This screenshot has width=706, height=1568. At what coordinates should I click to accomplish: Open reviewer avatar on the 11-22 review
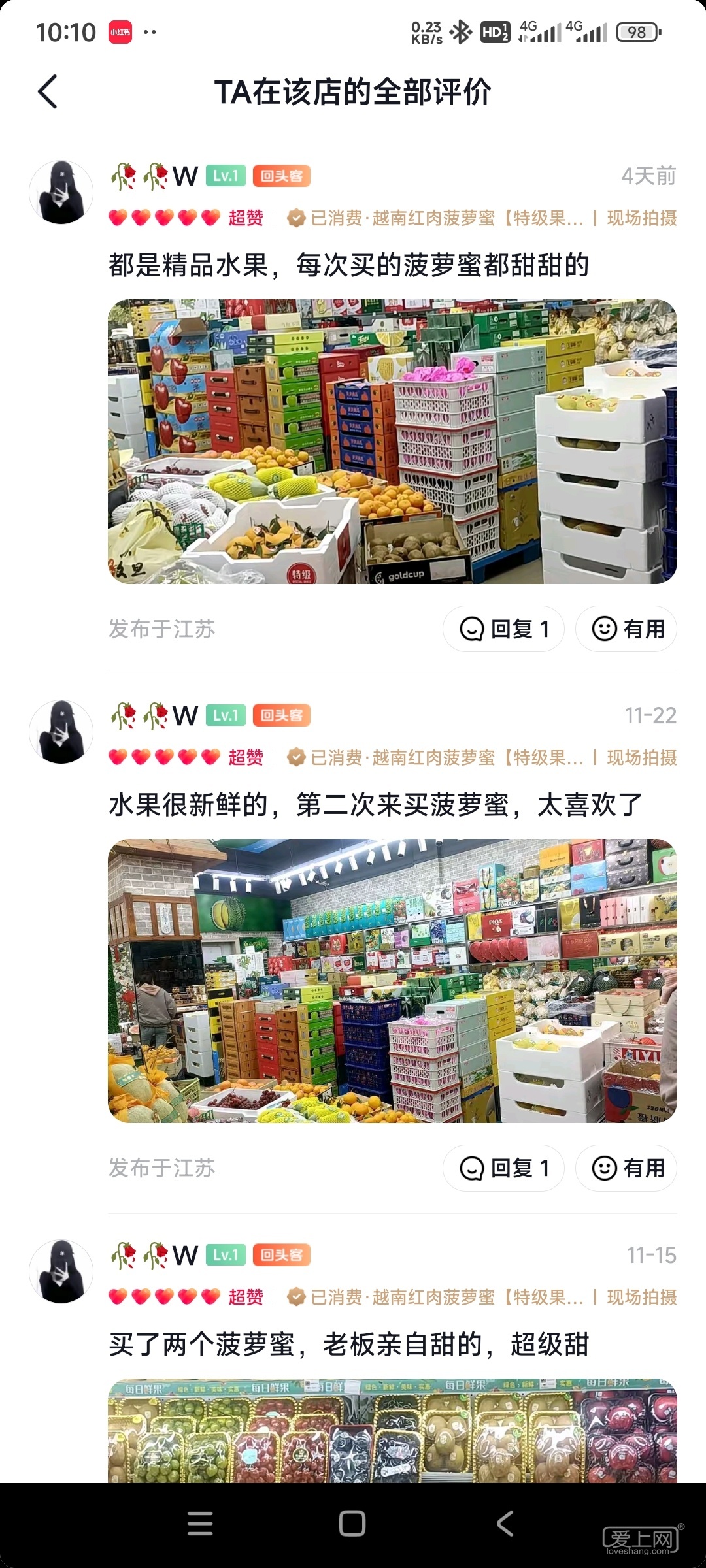pyautogui.click(x=61, y=732)
